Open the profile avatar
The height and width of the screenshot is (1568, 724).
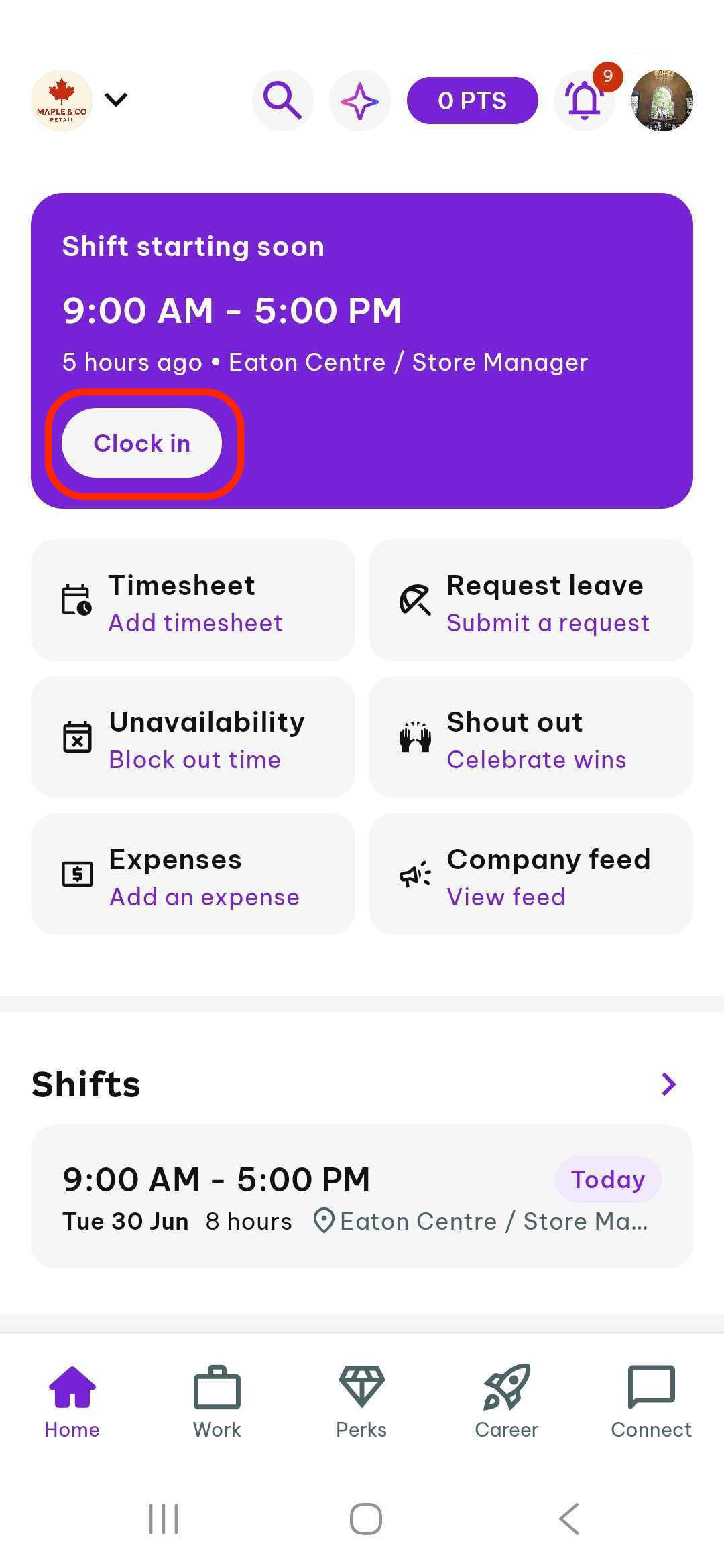coord(662,101)
